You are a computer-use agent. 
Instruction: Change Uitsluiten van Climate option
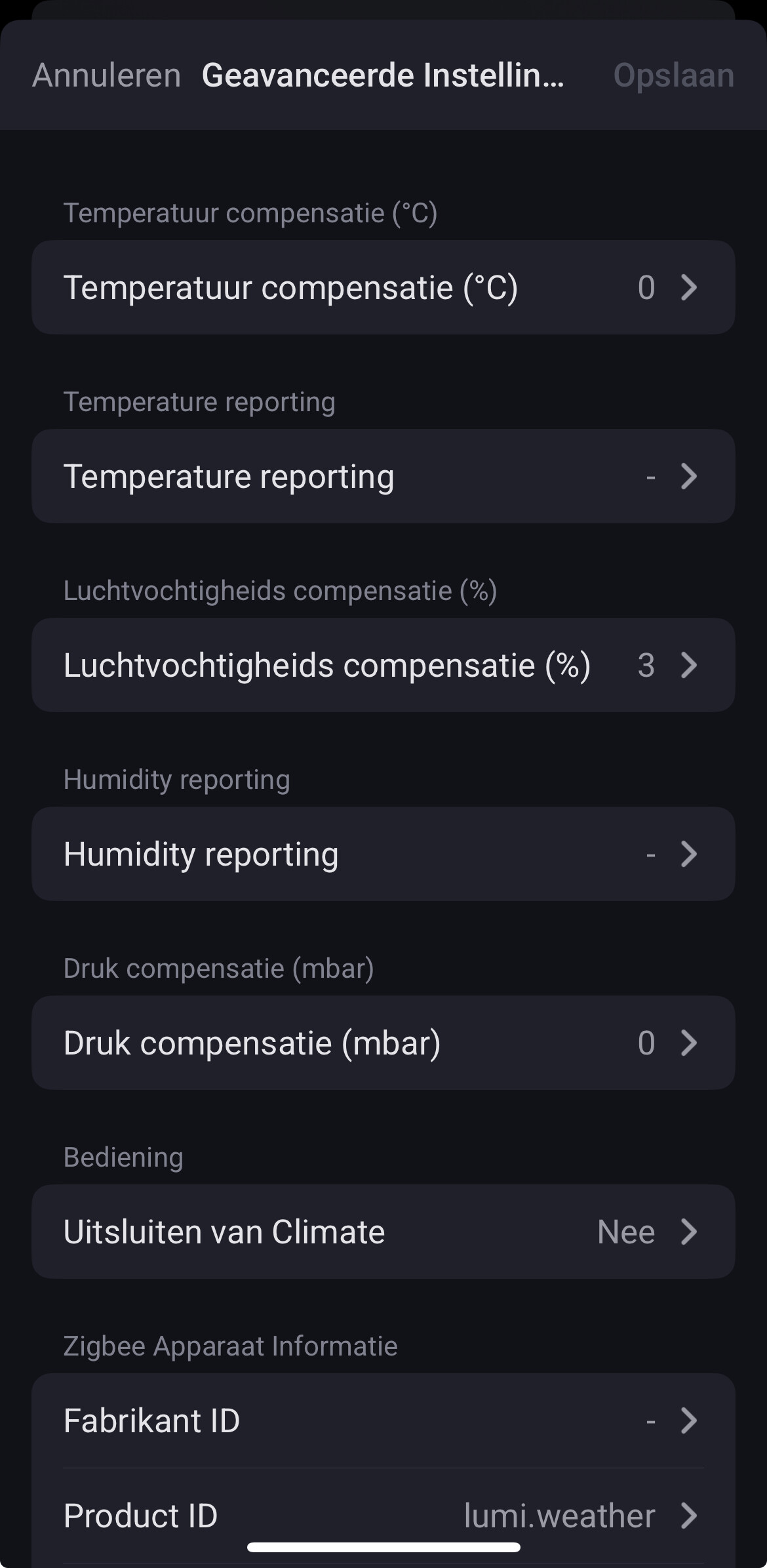[x=383, y=1232]
